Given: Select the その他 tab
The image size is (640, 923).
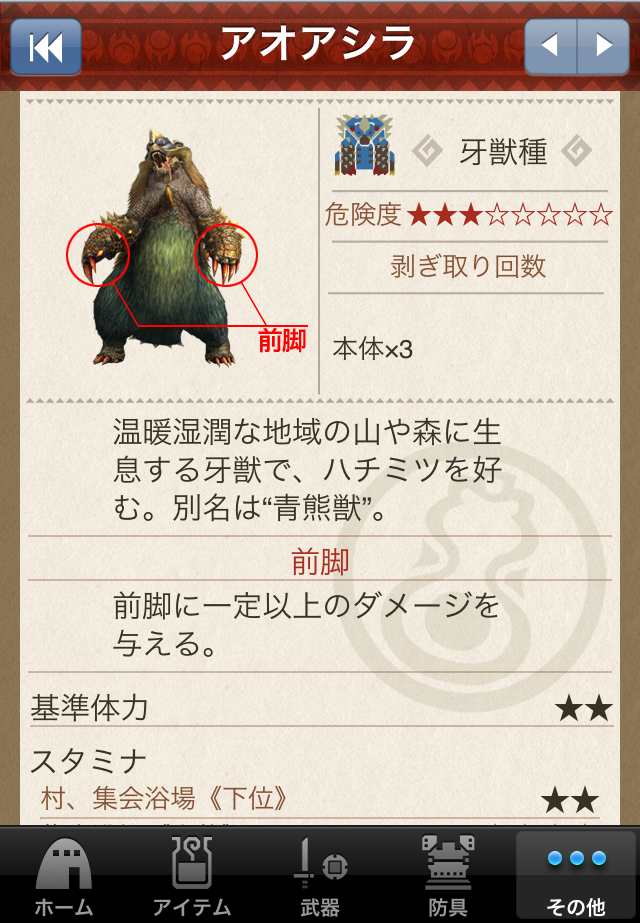Looking at the screenshot, I should [576, 875].
